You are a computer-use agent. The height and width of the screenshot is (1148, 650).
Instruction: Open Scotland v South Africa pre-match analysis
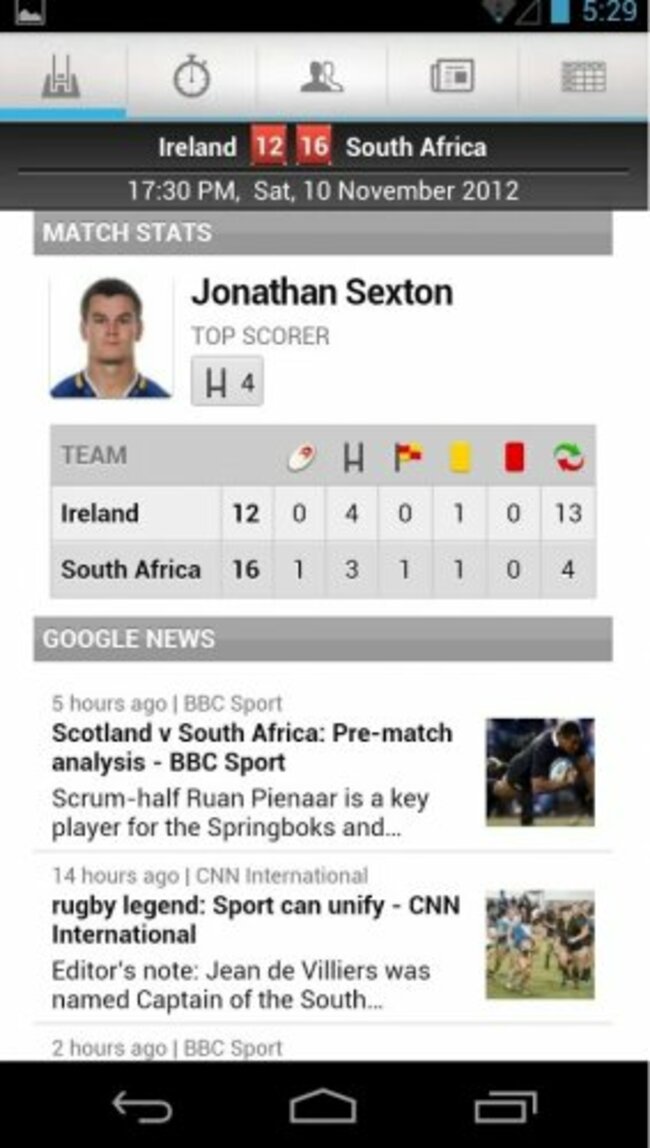tap(252, 748)
